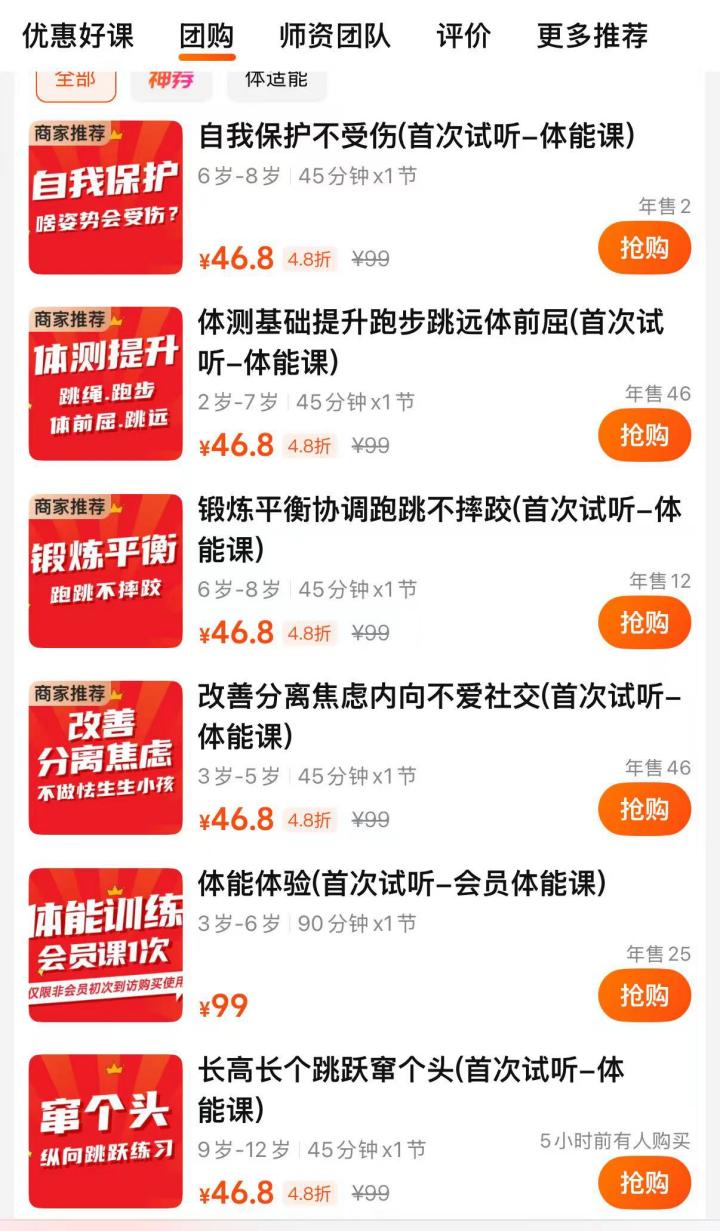Open the 窜个头 course thumbnail

(x=106, y=1132)
